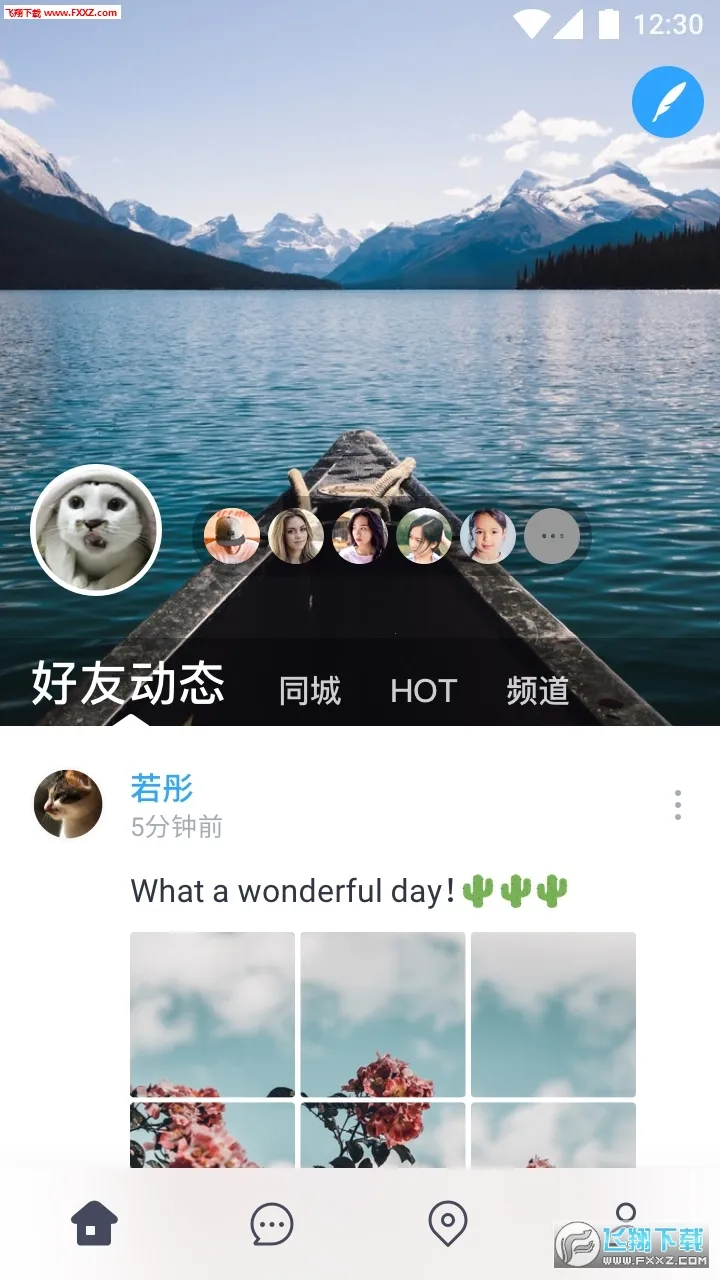Open the large cat profile avatar
Screen dimensions: 720x1280
point(96,530)
